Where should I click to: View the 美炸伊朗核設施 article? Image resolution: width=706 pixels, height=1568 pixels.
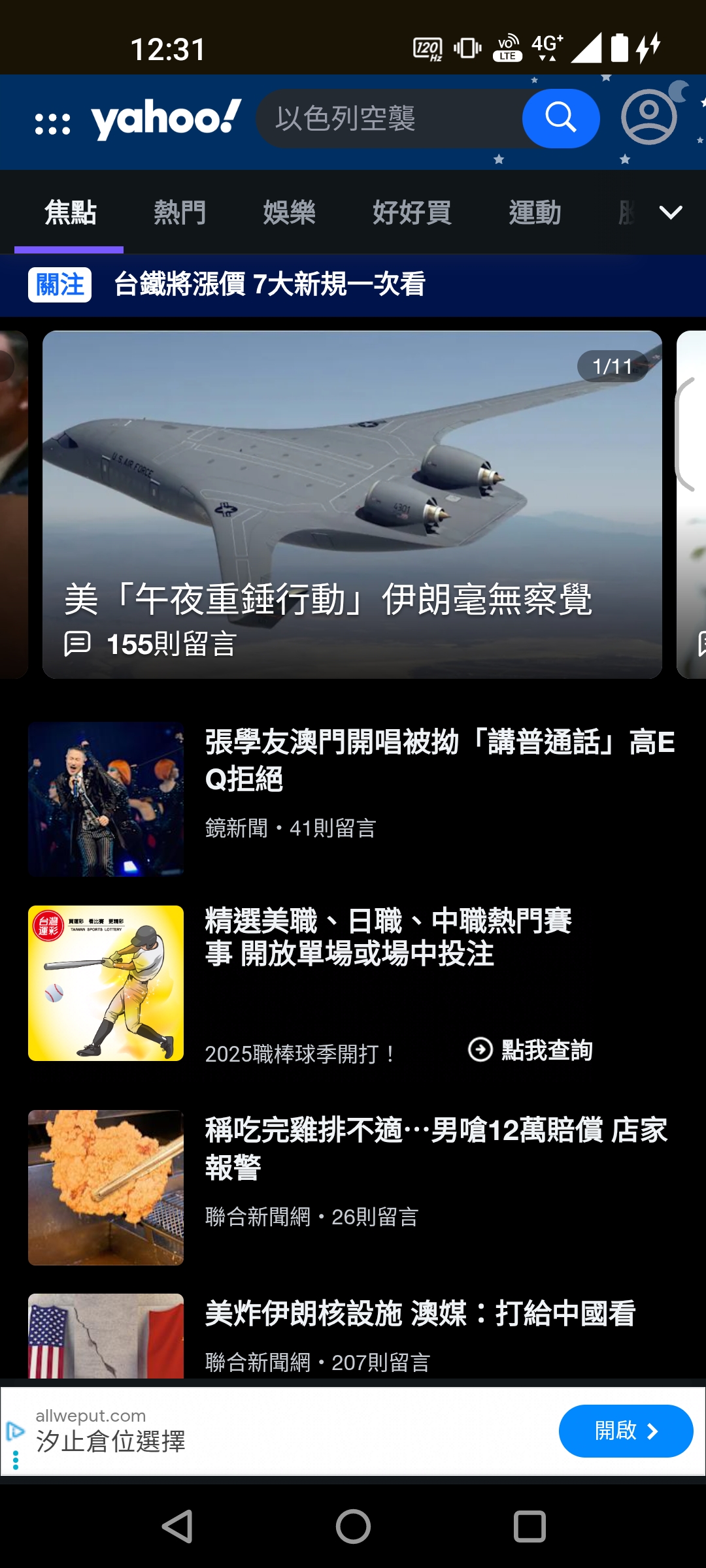[420, 1314]
